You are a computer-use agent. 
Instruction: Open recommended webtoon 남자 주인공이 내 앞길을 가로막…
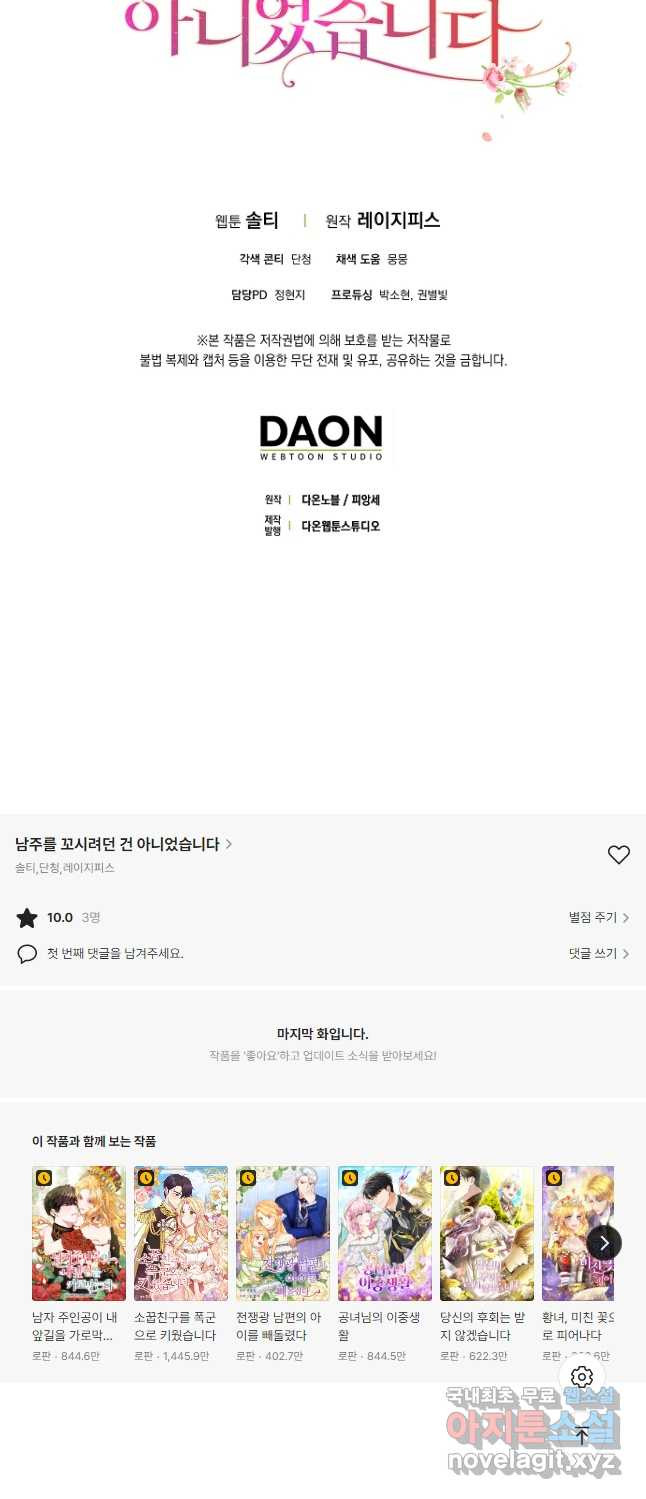tap(79, 1233)
